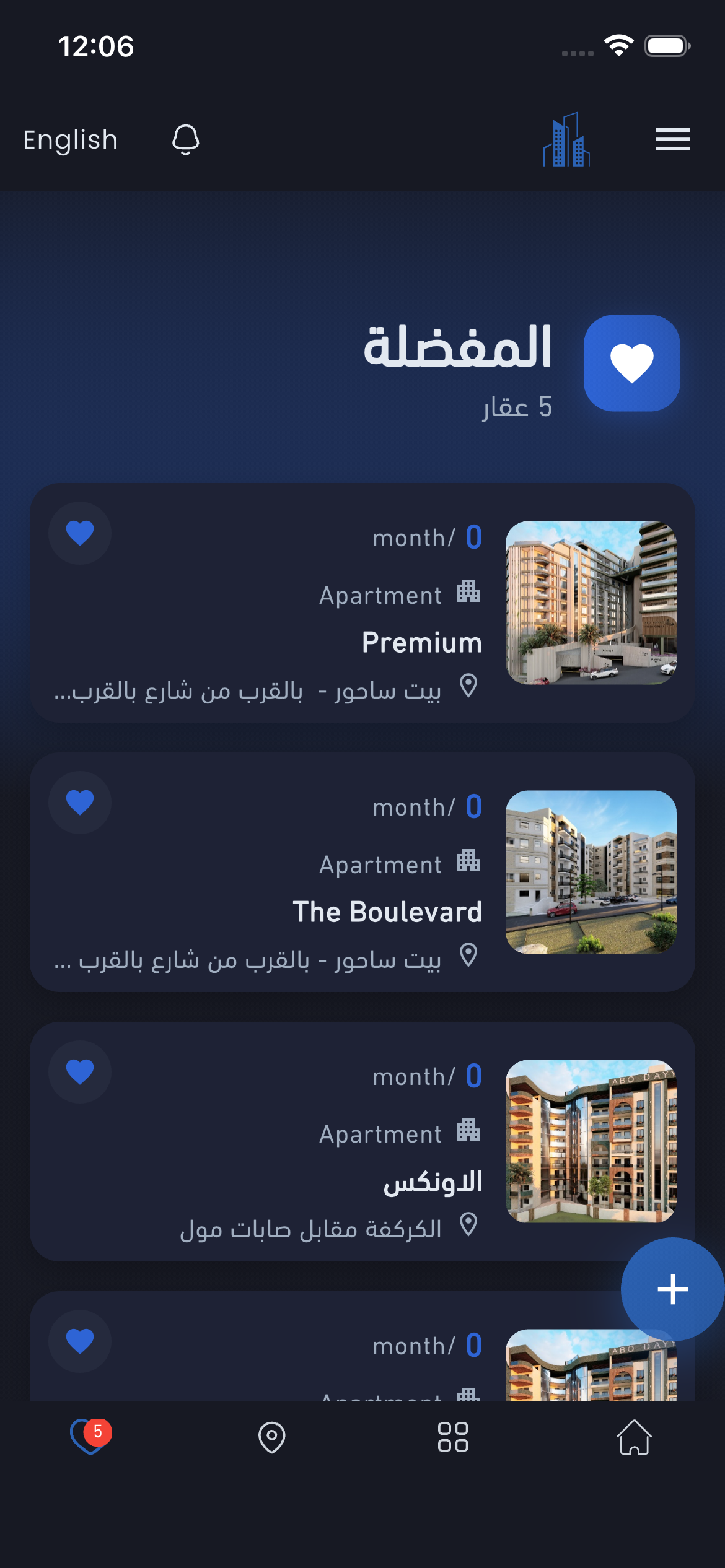Open the Premium apartment card
725x1568 pixels.
tap(421, 642)
